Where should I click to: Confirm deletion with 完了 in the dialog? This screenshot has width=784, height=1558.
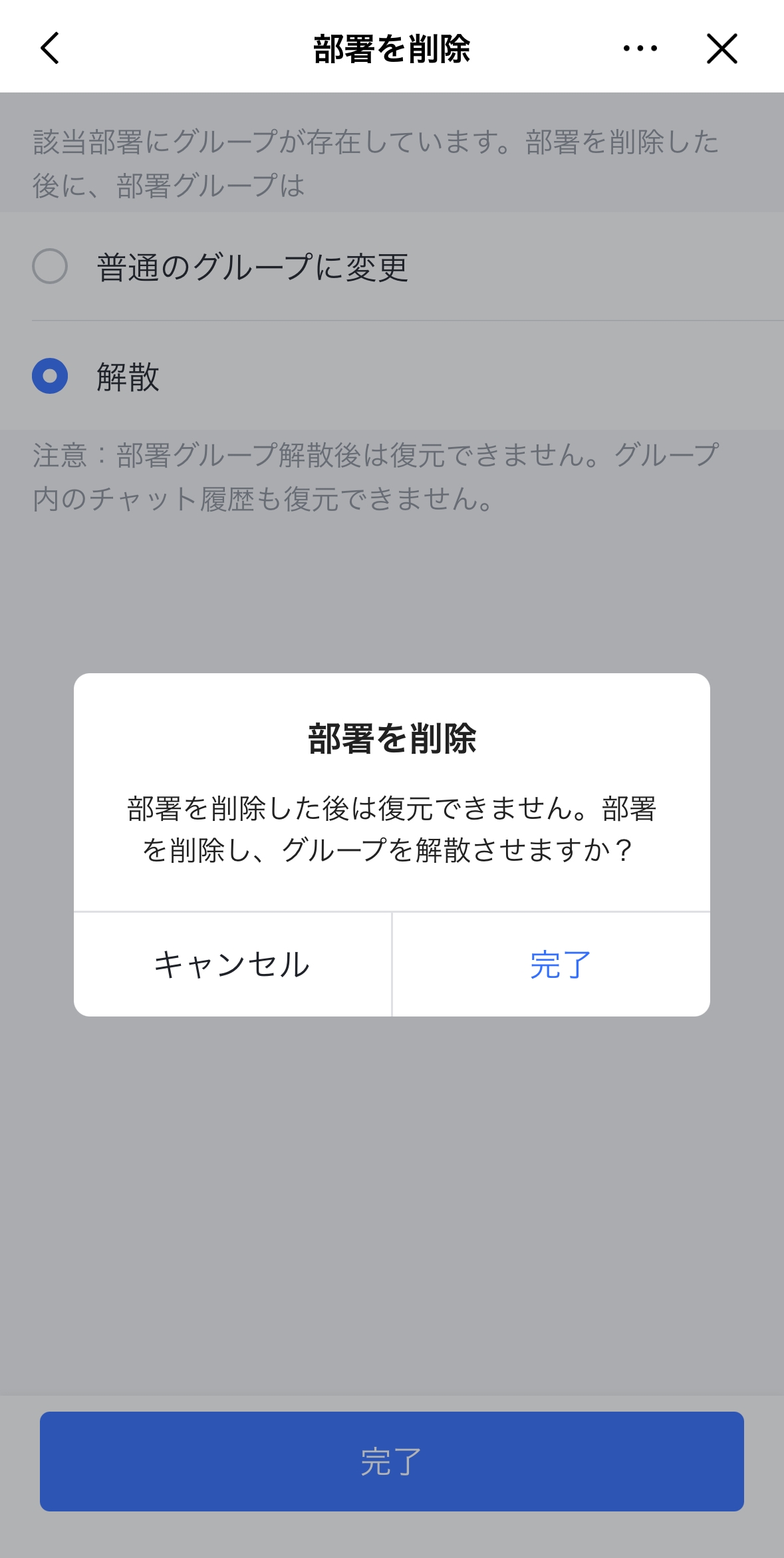click(561, 964)
